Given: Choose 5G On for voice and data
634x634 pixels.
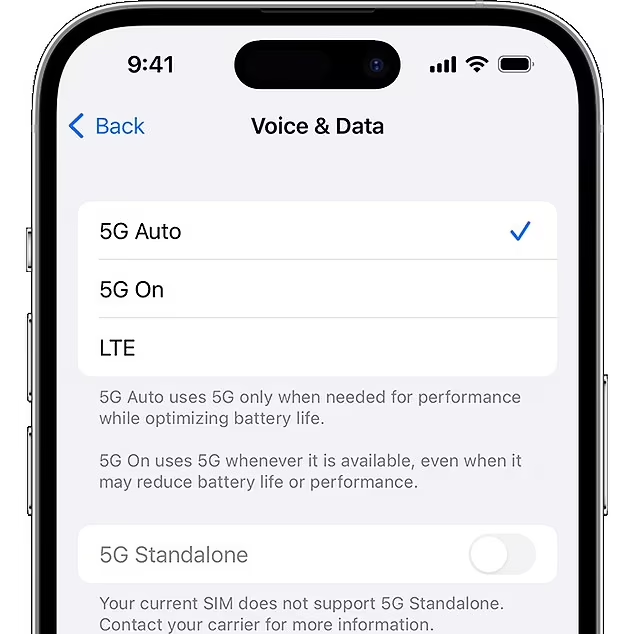Looking at the screenshot, I should point(316,290).
